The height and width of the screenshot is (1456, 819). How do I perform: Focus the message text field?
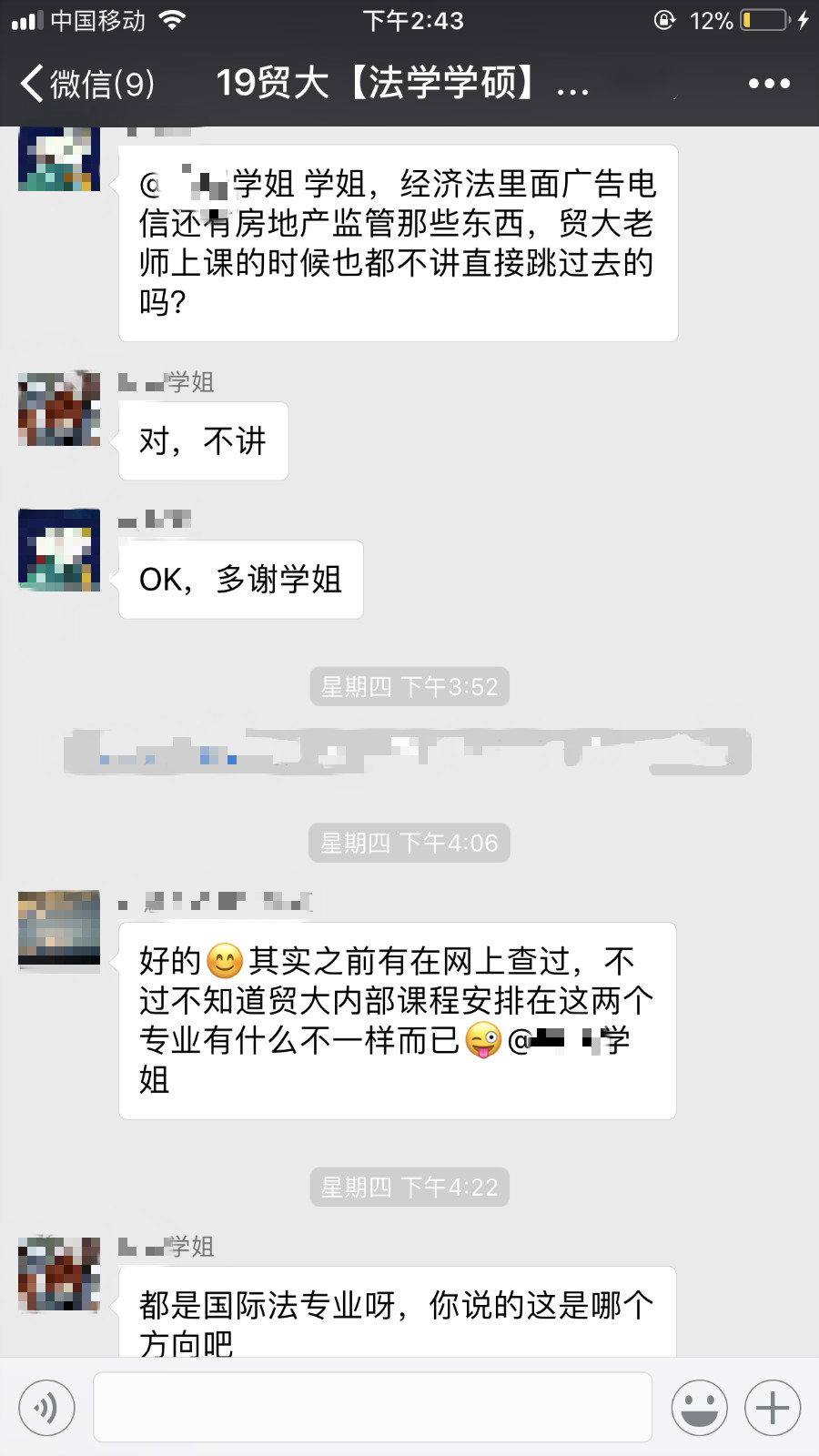[372, 1408]
